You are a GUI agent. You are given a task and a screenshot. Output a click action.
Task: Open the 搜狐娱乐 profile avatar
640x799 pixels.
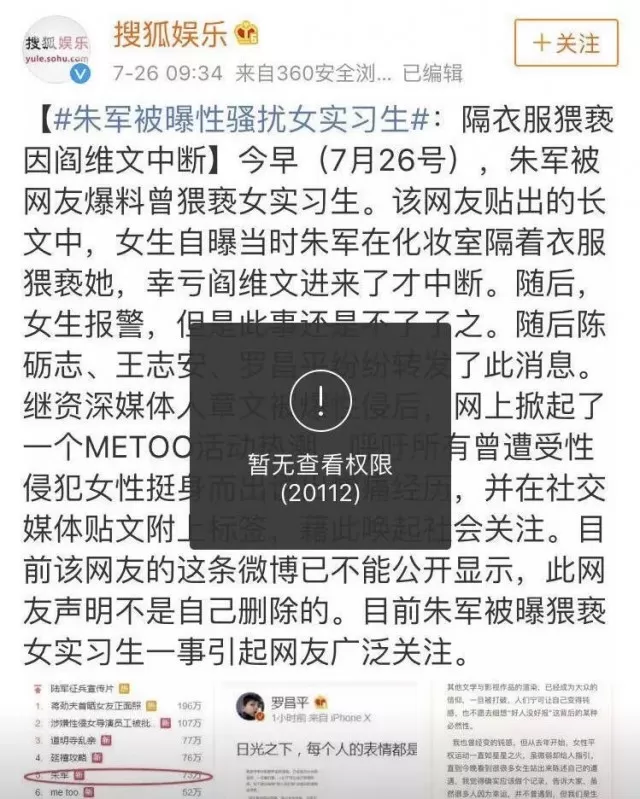click(56, 49)
